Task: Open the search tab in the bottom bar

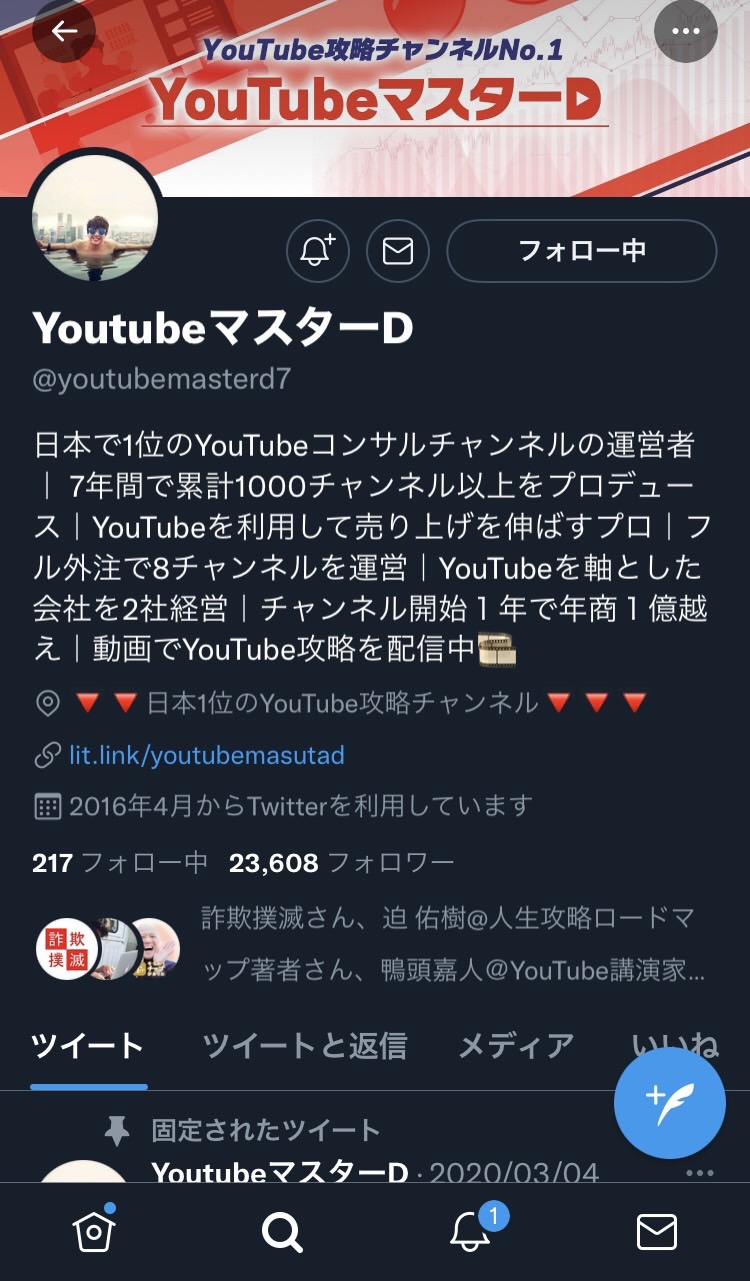Action: (x=282, y=1233)
